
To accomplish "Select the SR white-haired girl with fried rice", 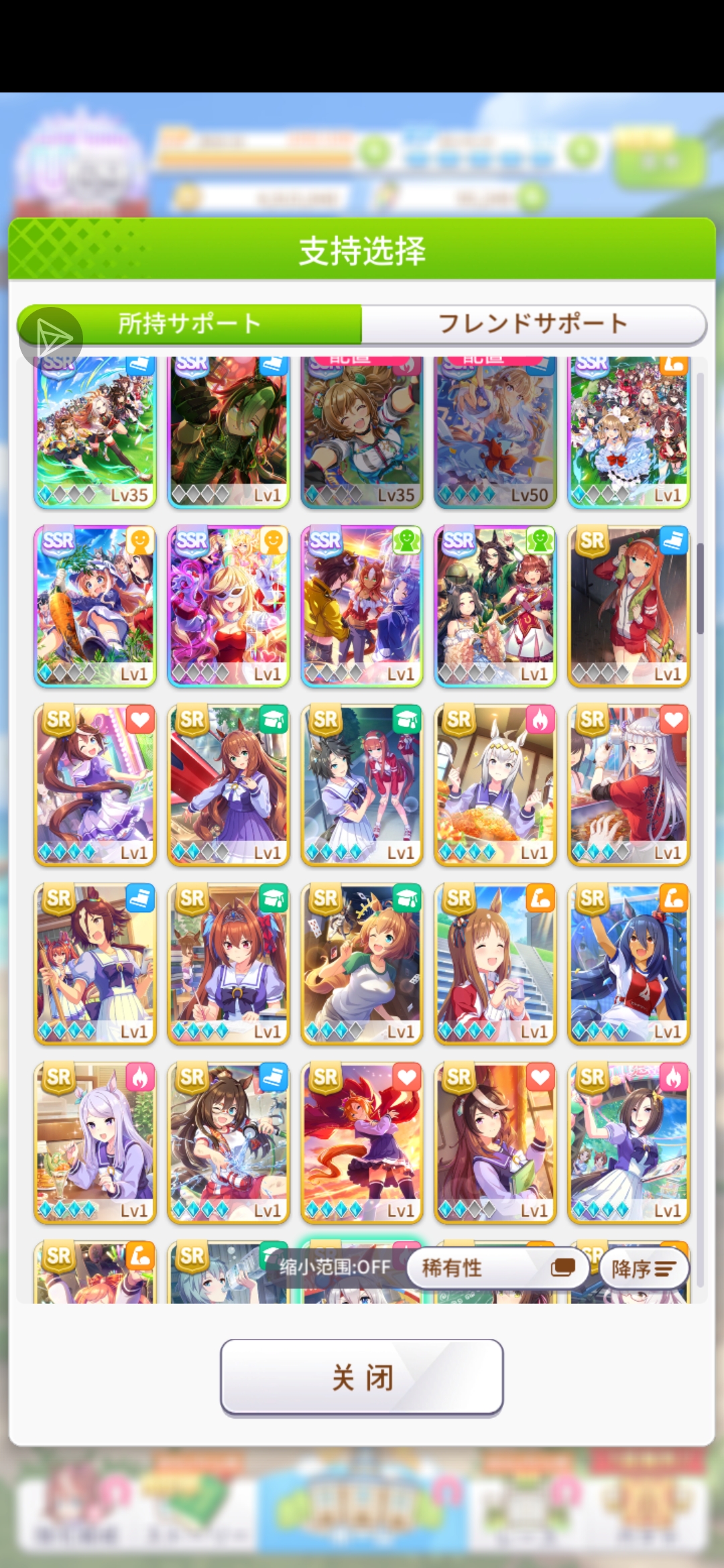I will [495, 785].
